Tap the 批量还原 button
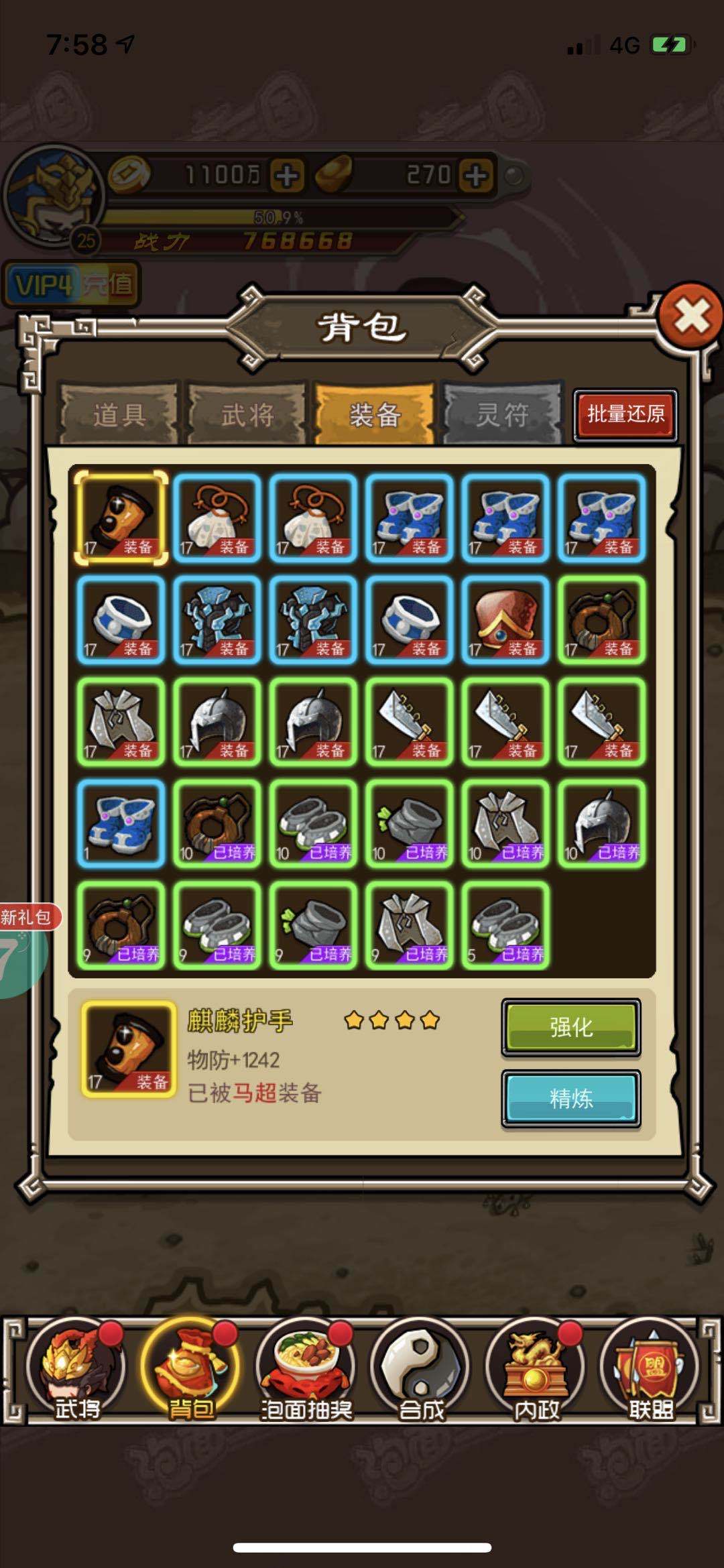Image resolution: width=724 pixels, height=1568 pixels. point(625,414)
